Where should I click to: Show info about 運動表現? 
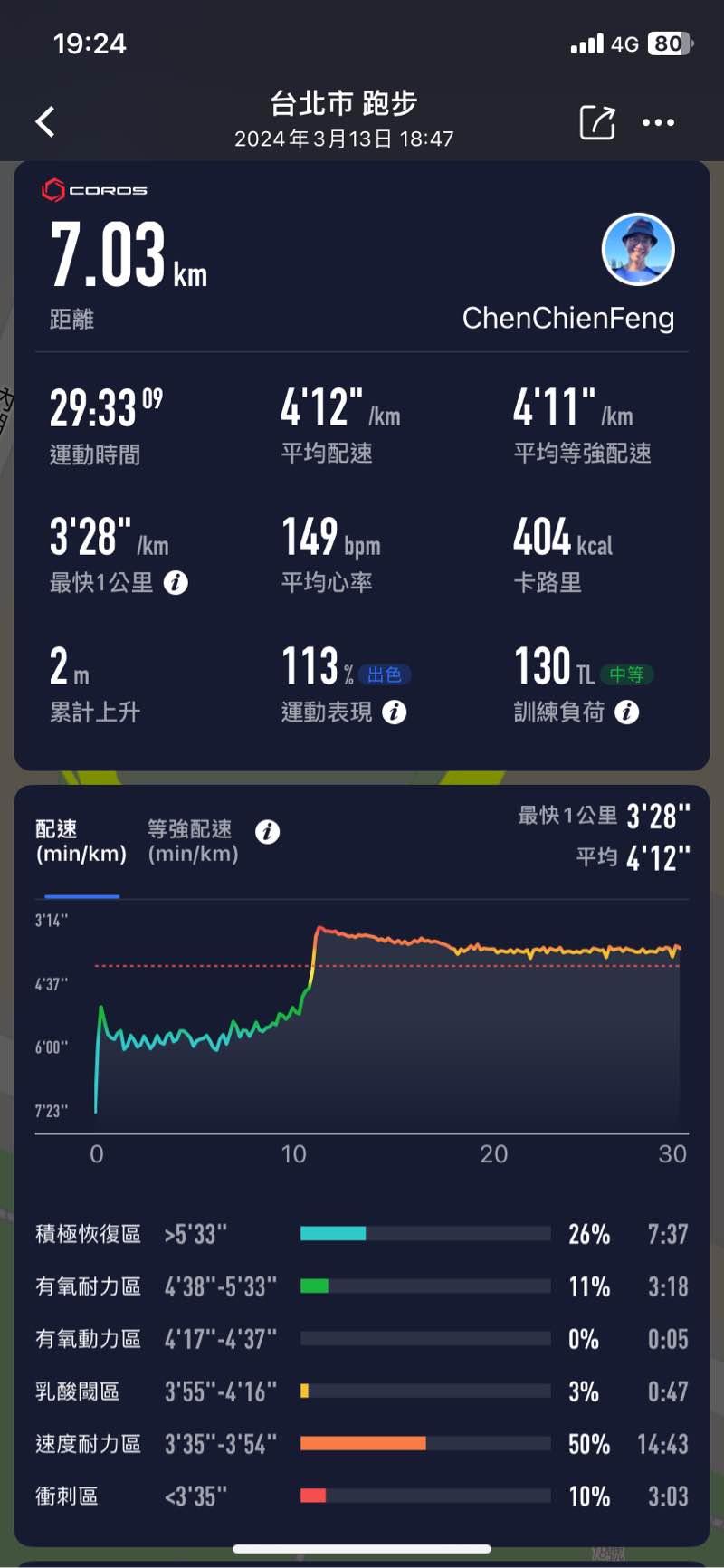[394, 712]
